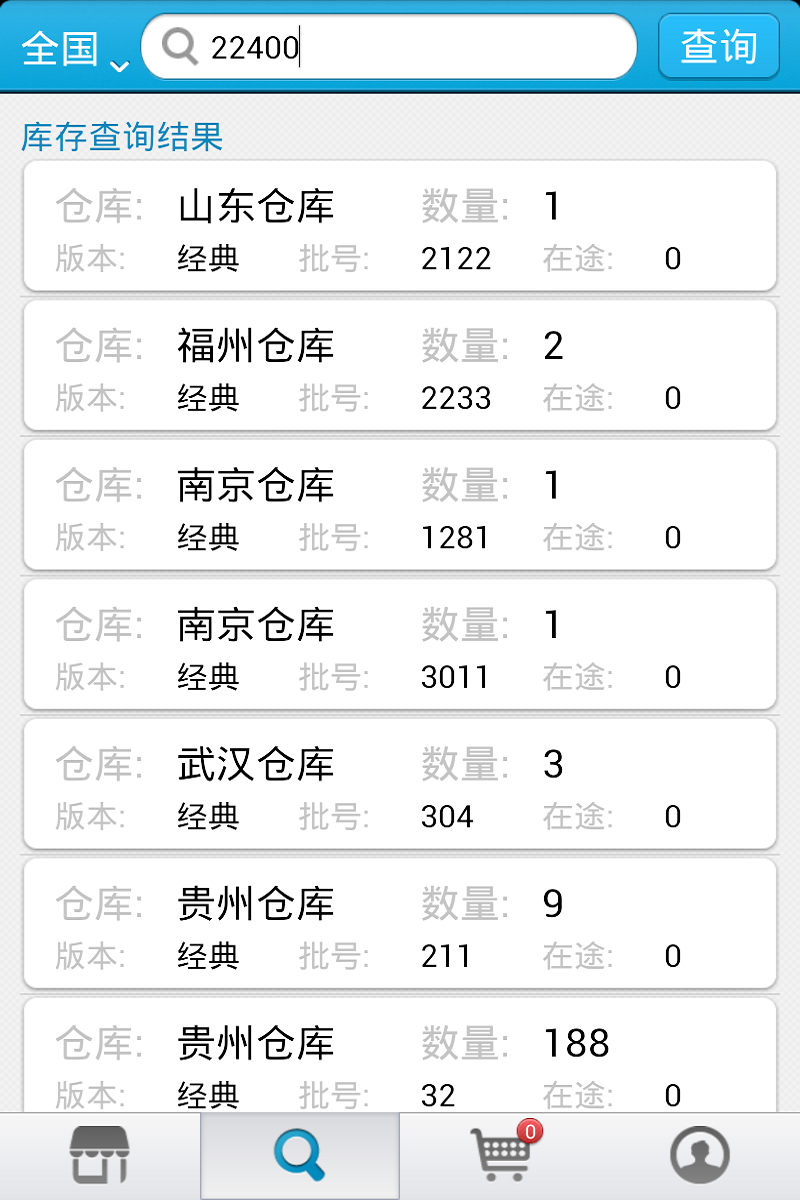Screen dimensions: 800x1200
Task: Switch to the search tab
Action: tap(300, 1156)
